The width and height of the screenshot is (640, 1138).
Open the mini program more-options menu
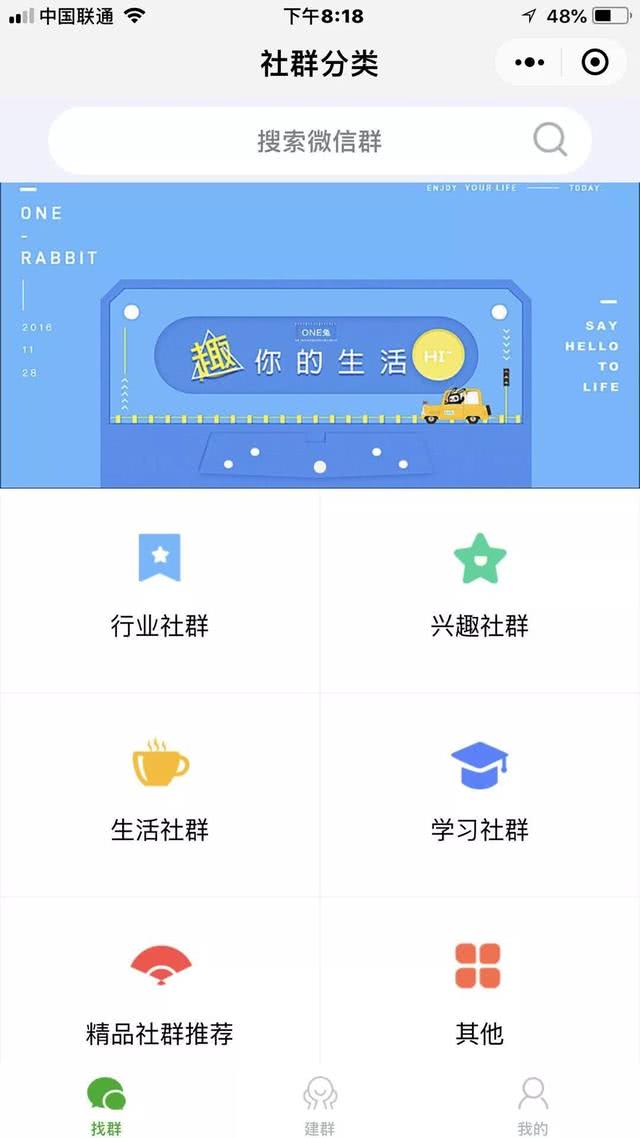pyautogui.click(x=530, y=63)
